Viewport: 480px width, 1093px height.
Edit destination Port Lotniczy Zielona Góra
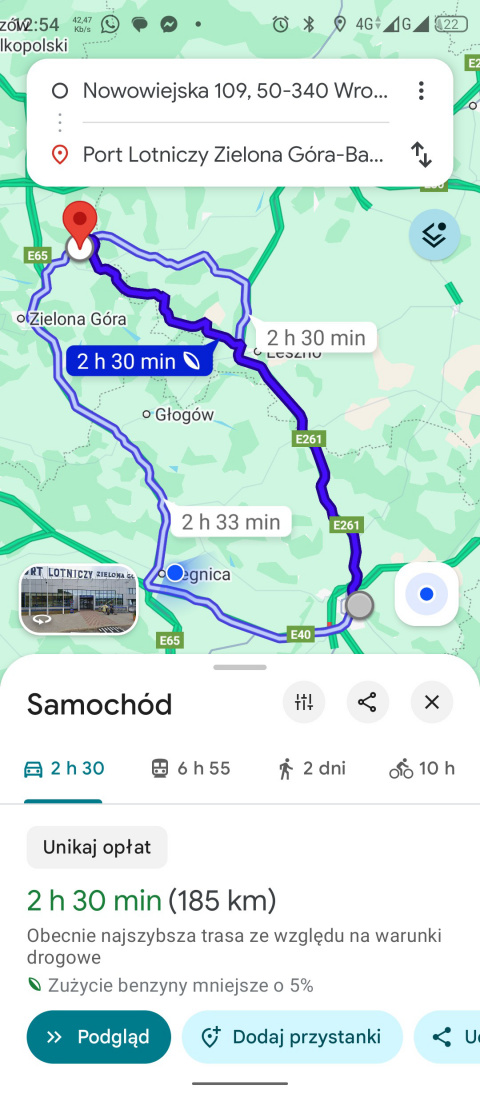[x=233, y=154]
